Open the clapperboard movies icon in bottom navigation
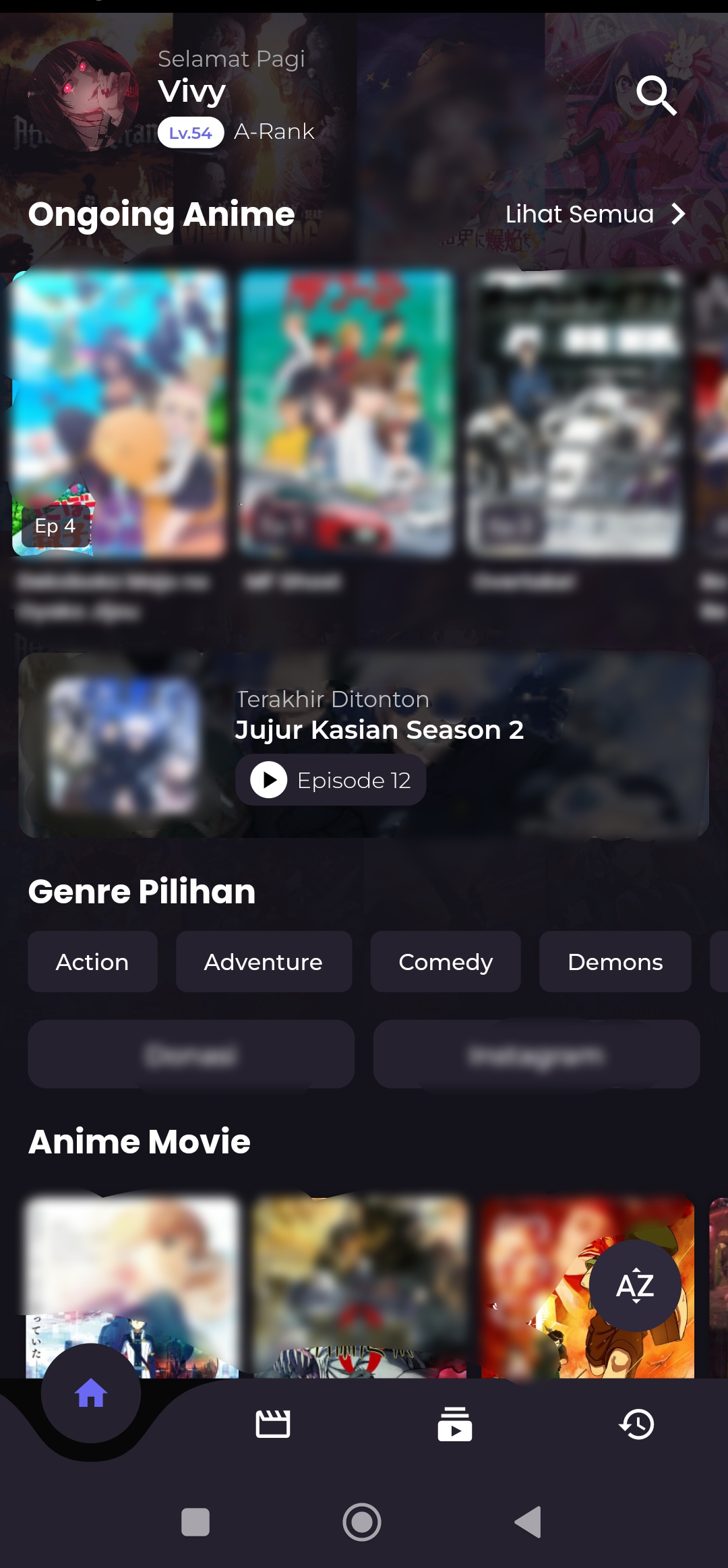The image size is (728, 1568). pyautogui.click(x=274, y=1424)
